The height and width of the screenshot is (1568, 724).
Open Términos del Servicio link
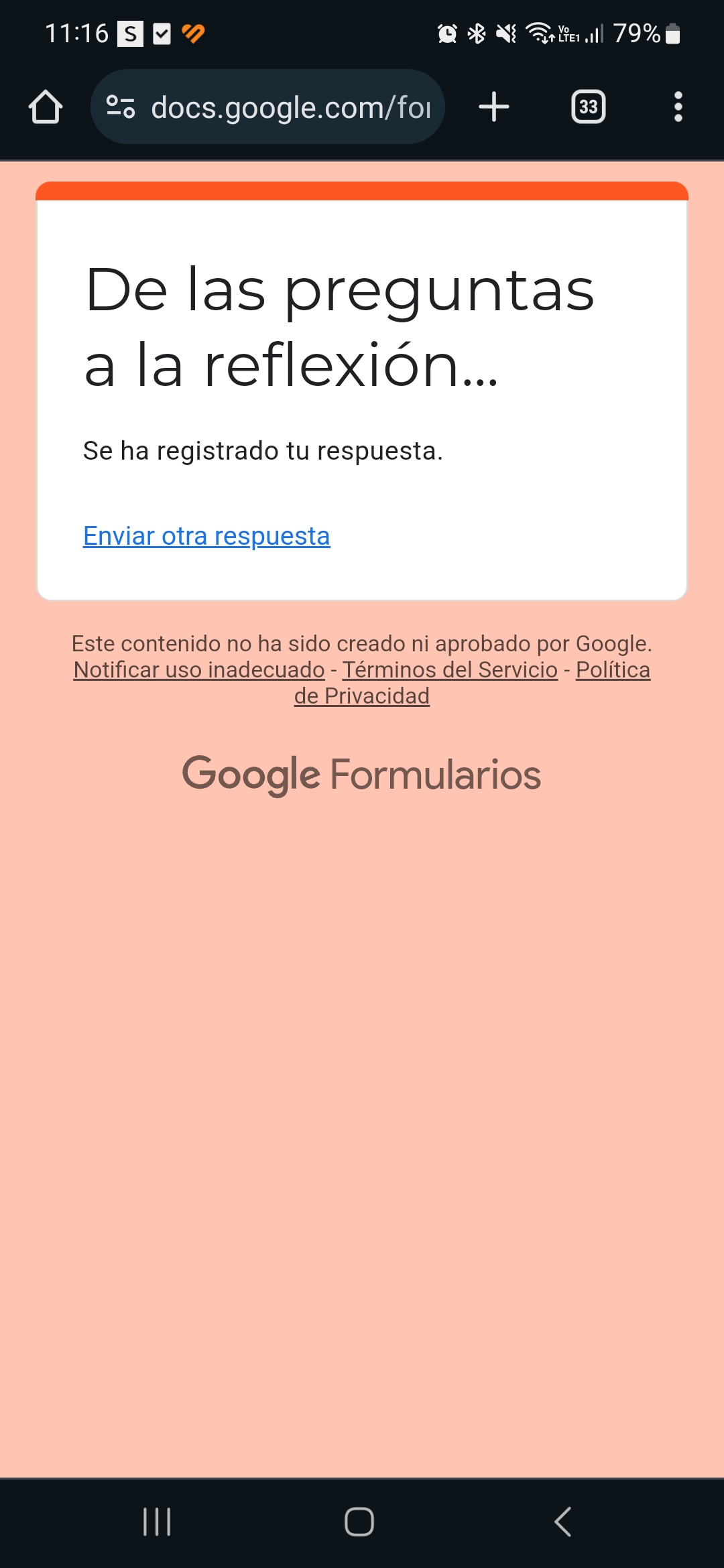pos(450,669)
